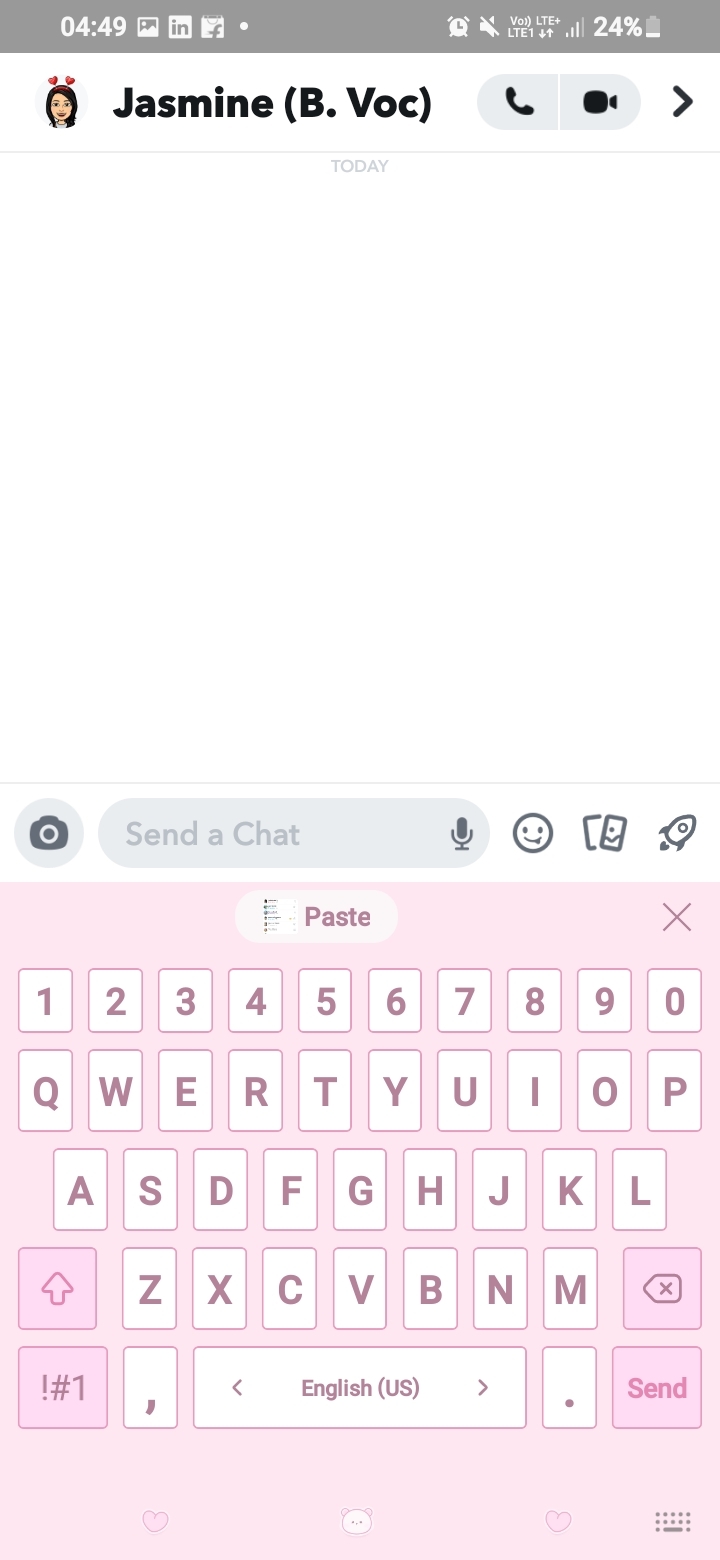Hit the keyboard Send key
The width and height of the screenshot is (720, 1560).
pyautogui.click(x=657, y=1388)
